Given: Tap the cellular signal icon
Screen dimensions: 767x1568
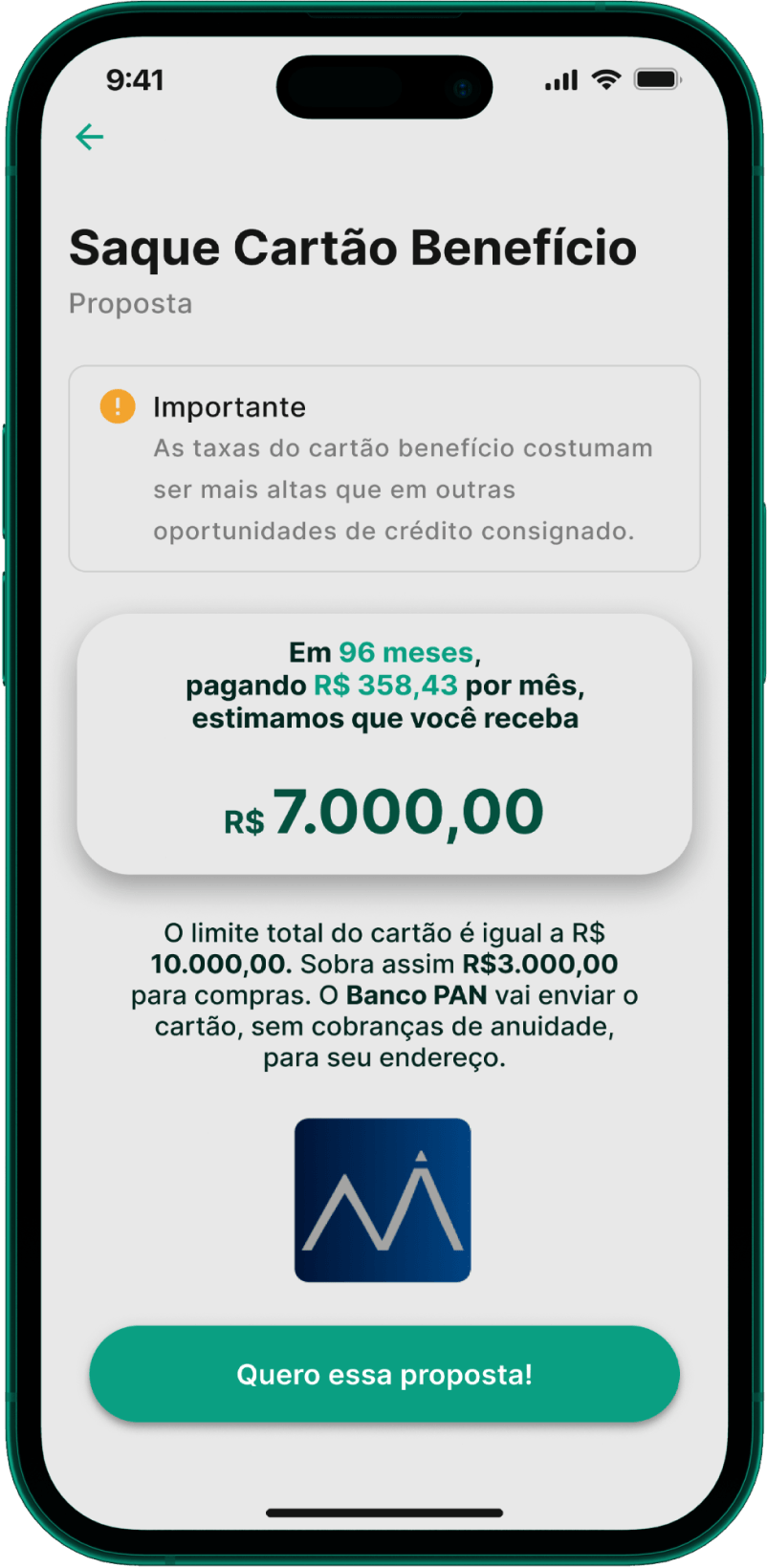Looking at the screenshot, I should click(x=559, y=80).
